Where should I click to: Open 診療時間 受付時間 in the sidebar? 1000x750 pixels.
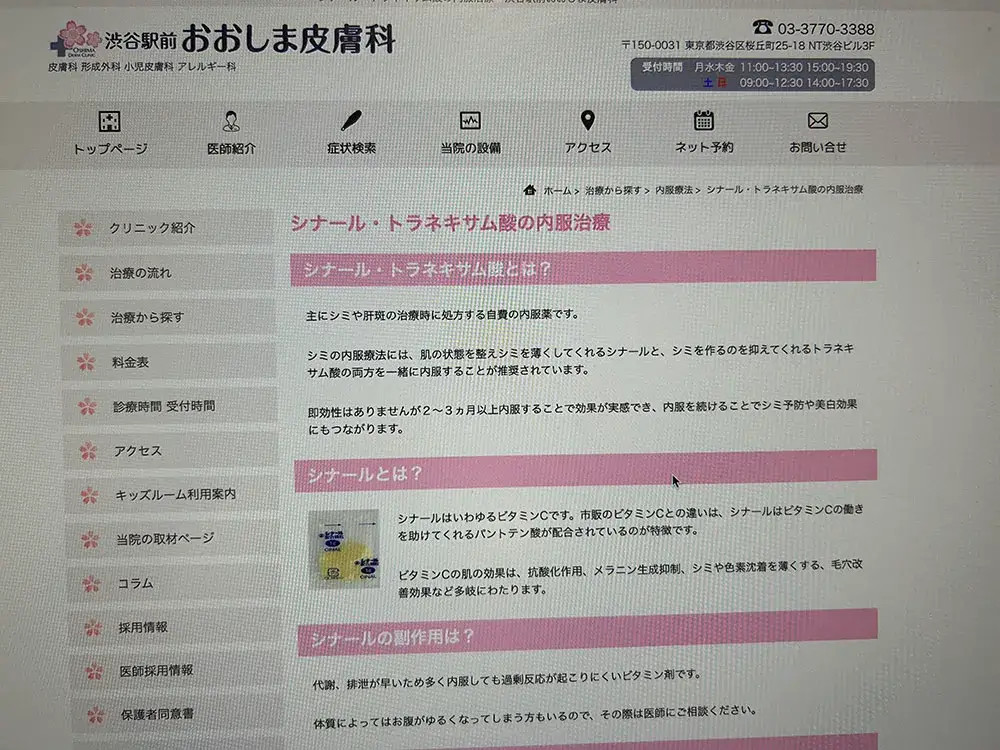tap(164, 407)
